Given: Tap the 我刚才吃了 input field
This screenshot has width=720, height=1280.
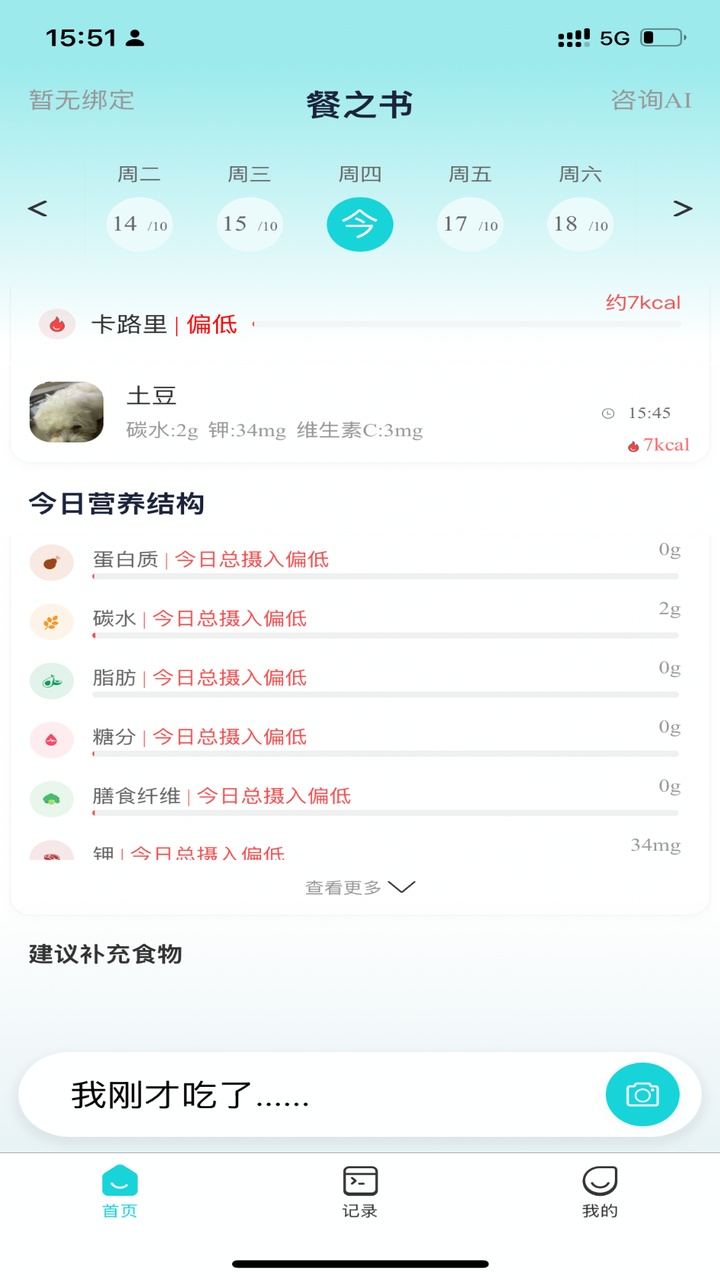Looking at the screenshot, I should point(300,1095).
